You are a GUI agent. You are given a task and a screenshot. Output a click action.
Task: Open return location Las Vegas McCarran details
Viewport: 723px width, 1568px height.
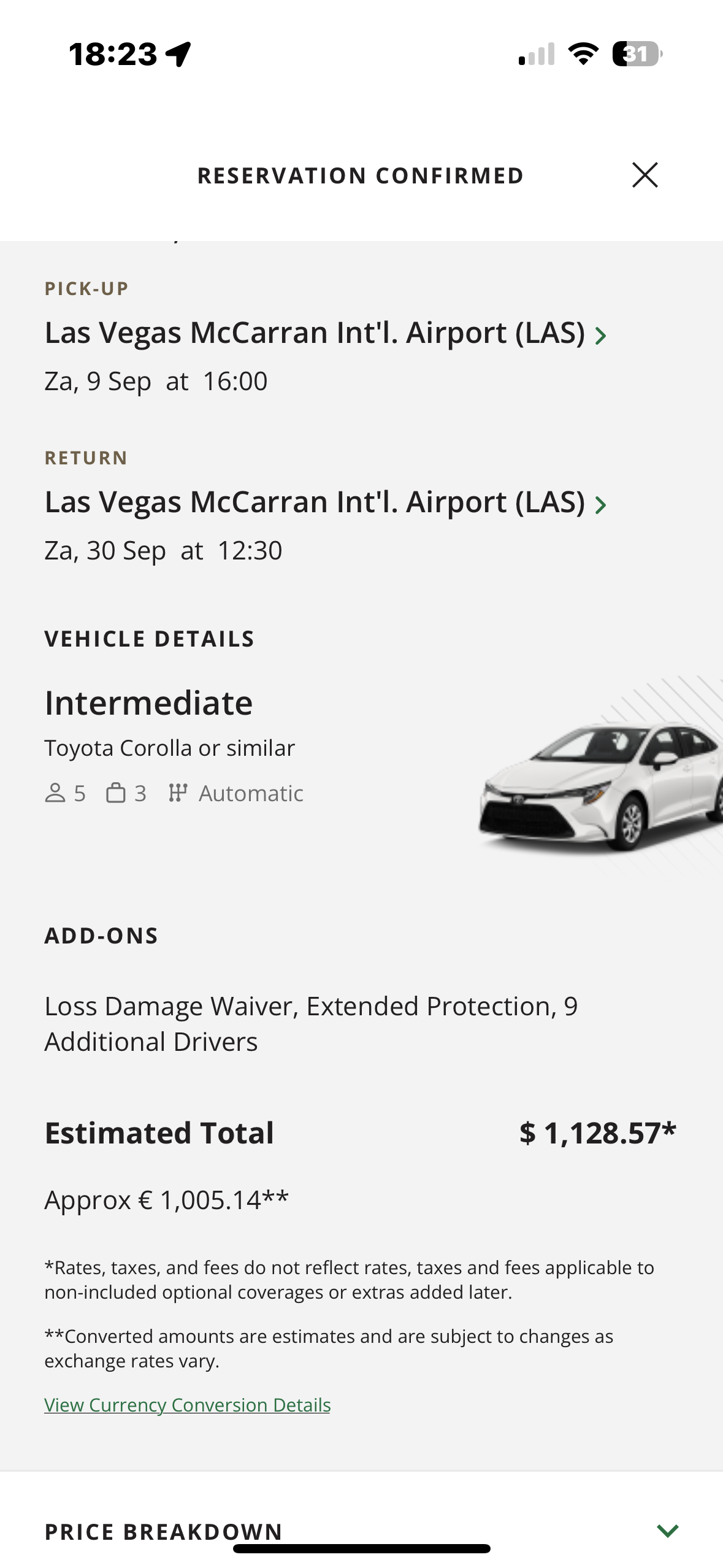pos(325,502)
